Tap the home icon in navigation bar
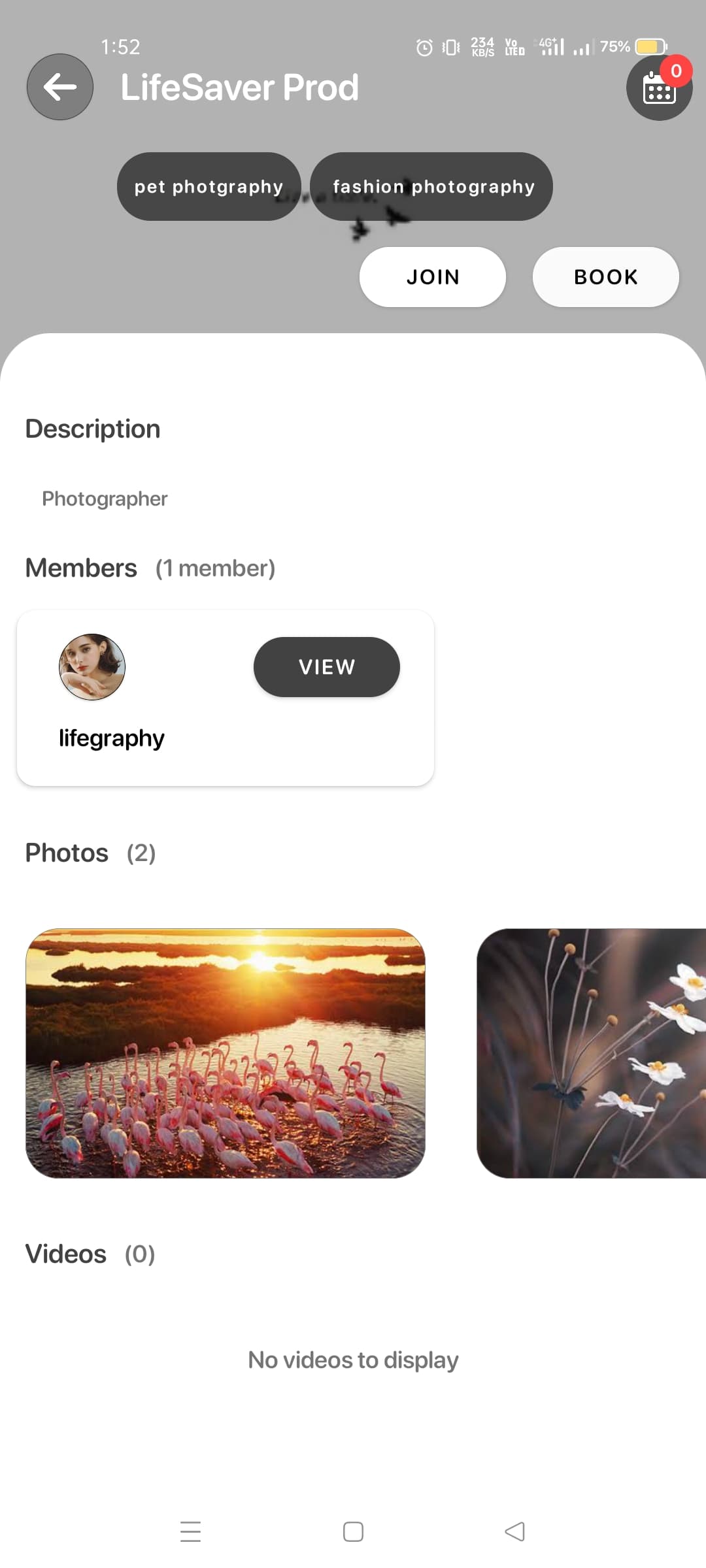This screenshot has height=1568, width=706. point(352,1532)
